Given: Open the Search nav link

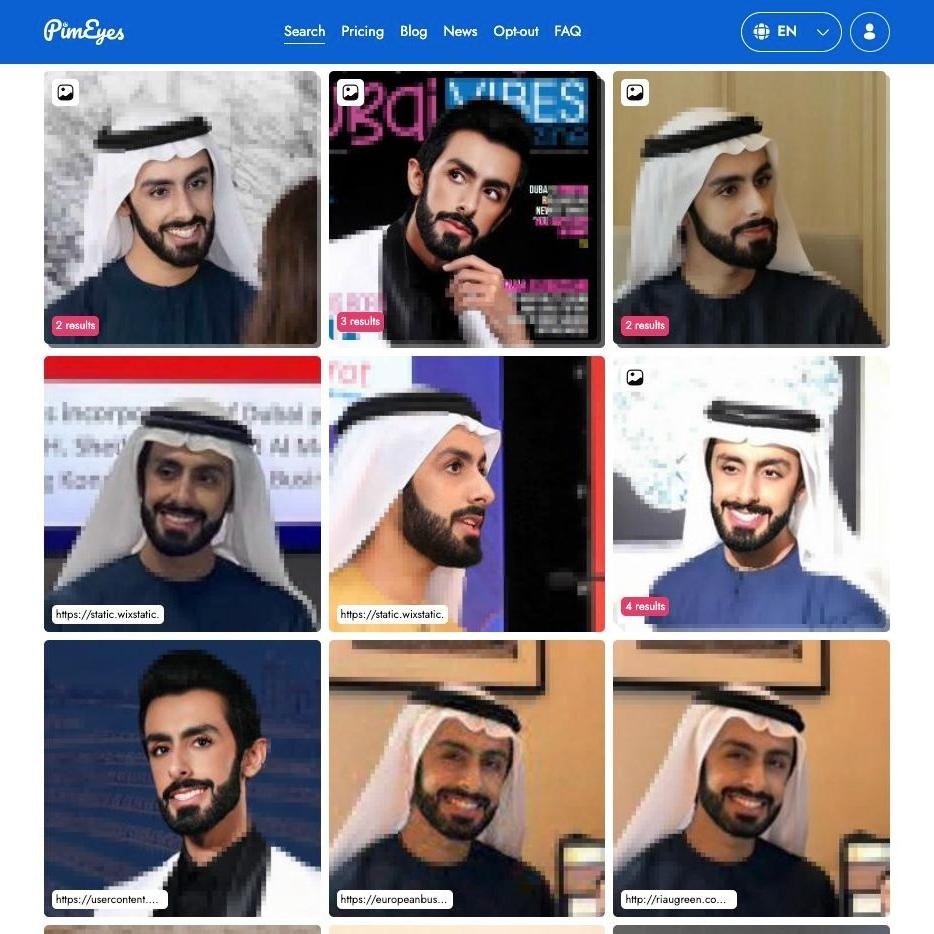Looking at the screenshot, I should 304,31.
